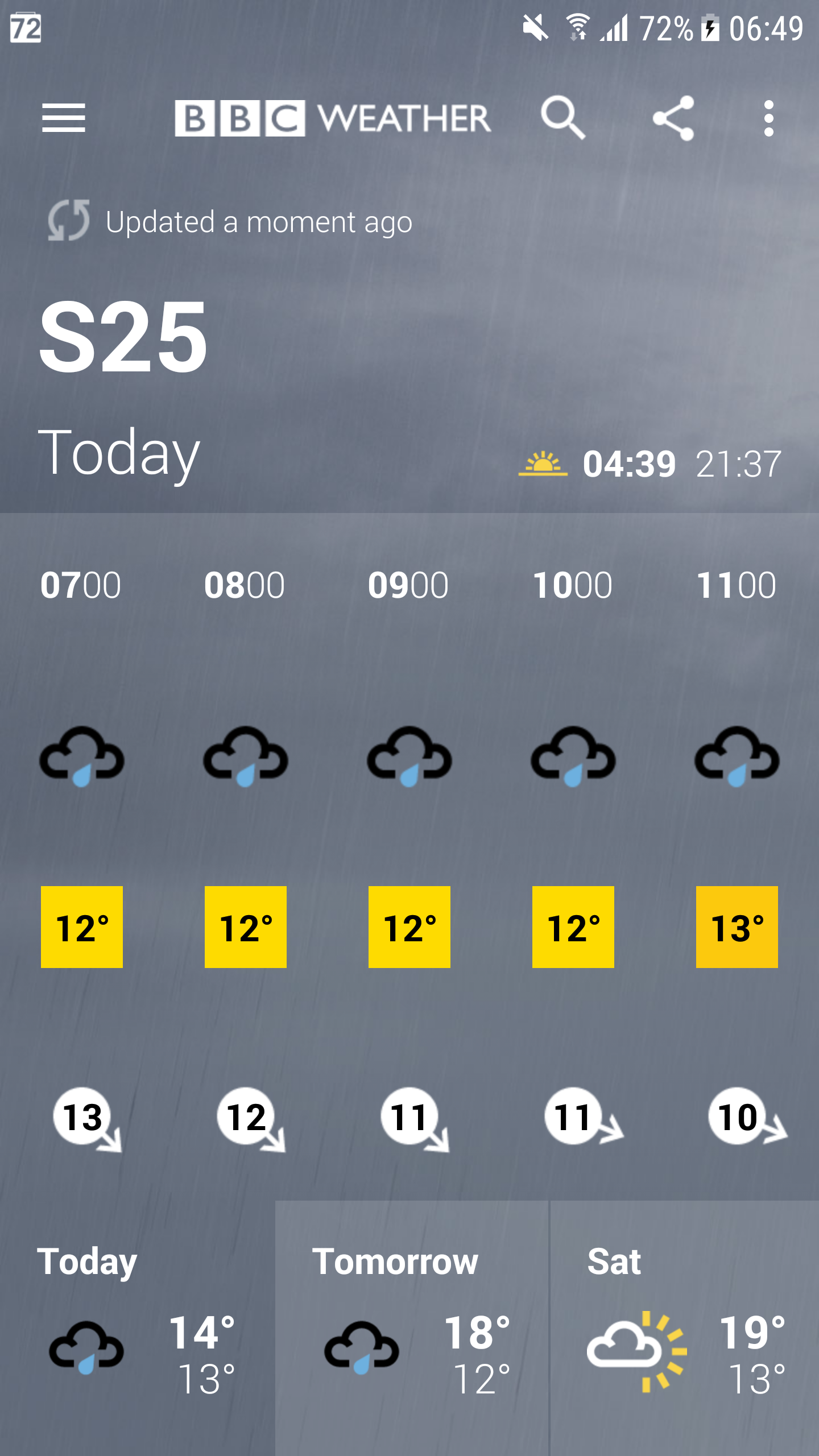Open the hamburger navigation menu
The image size is (819, 1456).
63,118
